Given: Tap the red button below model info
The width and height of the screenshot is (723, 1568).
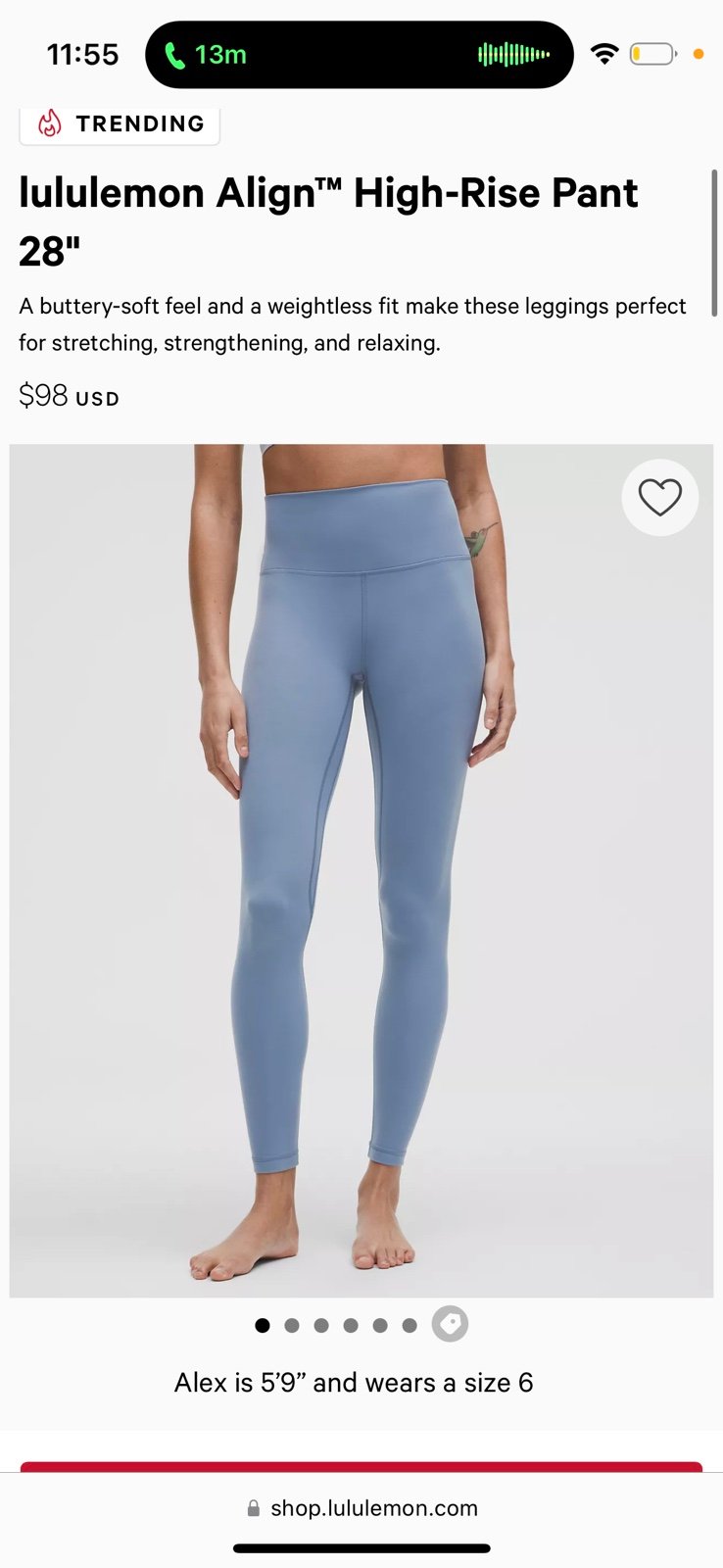Looking at the screenshot, I should pyautogui.click(x=361, y=1466).
